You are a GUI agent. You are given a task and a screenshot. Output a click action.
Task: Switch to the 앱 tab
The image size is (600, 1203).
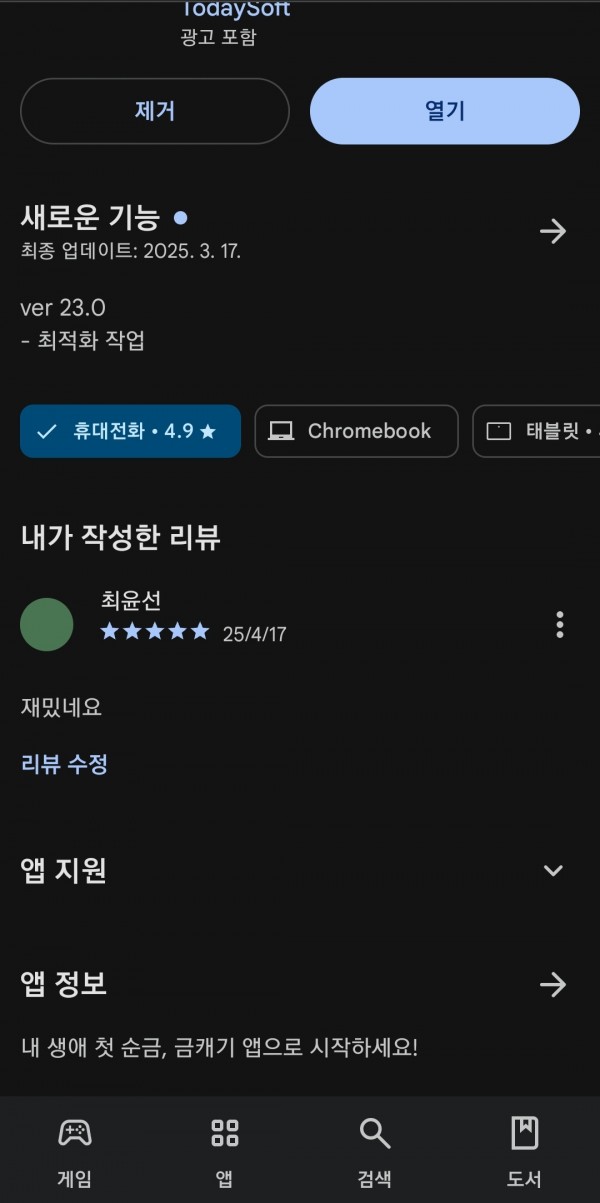click(x=225, y=1150)
